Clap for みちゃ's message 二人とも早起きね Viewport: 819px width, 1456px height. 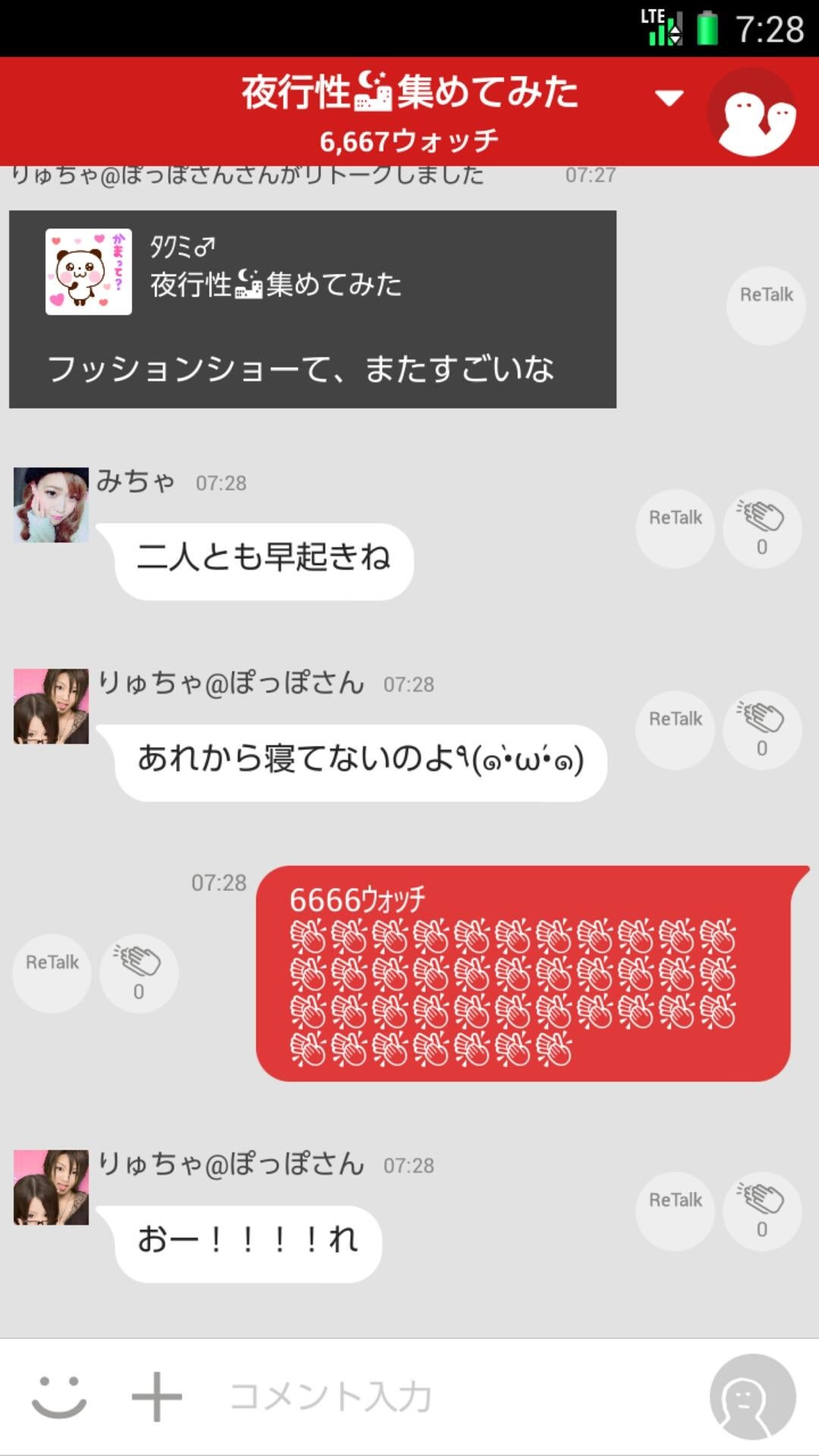[762, 528]
